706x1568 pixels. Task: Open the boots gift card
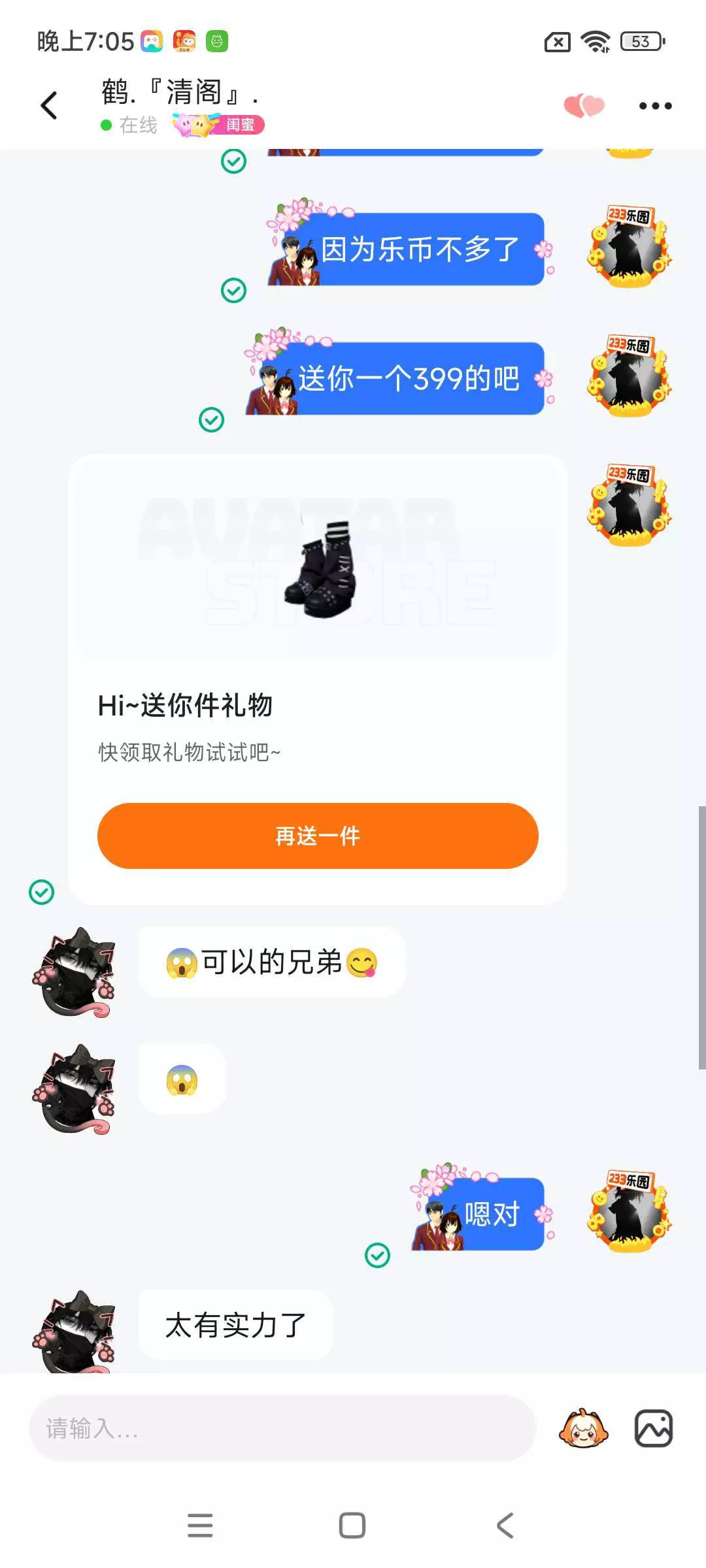point(318,679)
